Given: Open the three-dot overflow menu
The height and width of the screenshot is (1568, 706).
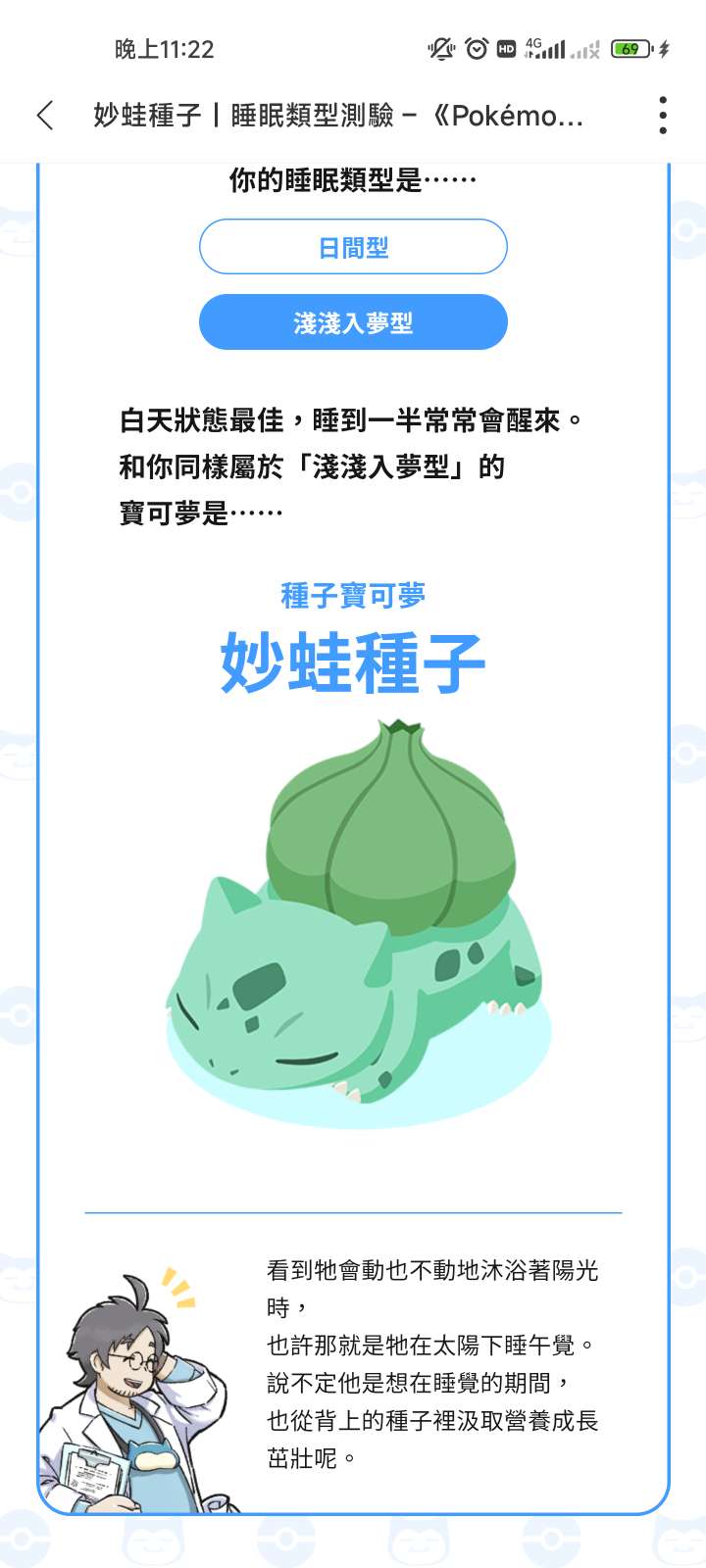Looking at the screenshot, I should pyautogui.click(x=663, y=116).
